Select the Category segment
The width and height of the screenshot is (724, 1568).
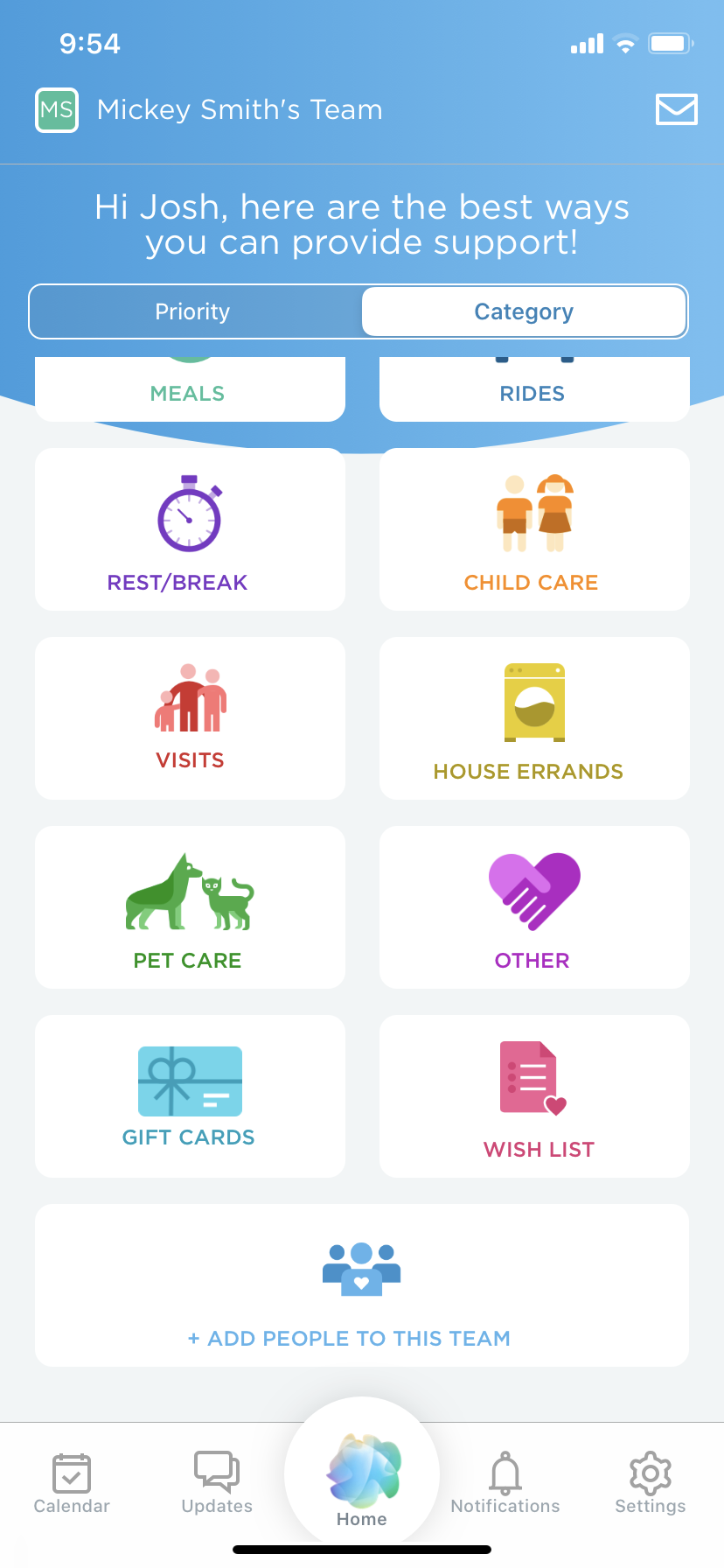click(x=524, y=311)
